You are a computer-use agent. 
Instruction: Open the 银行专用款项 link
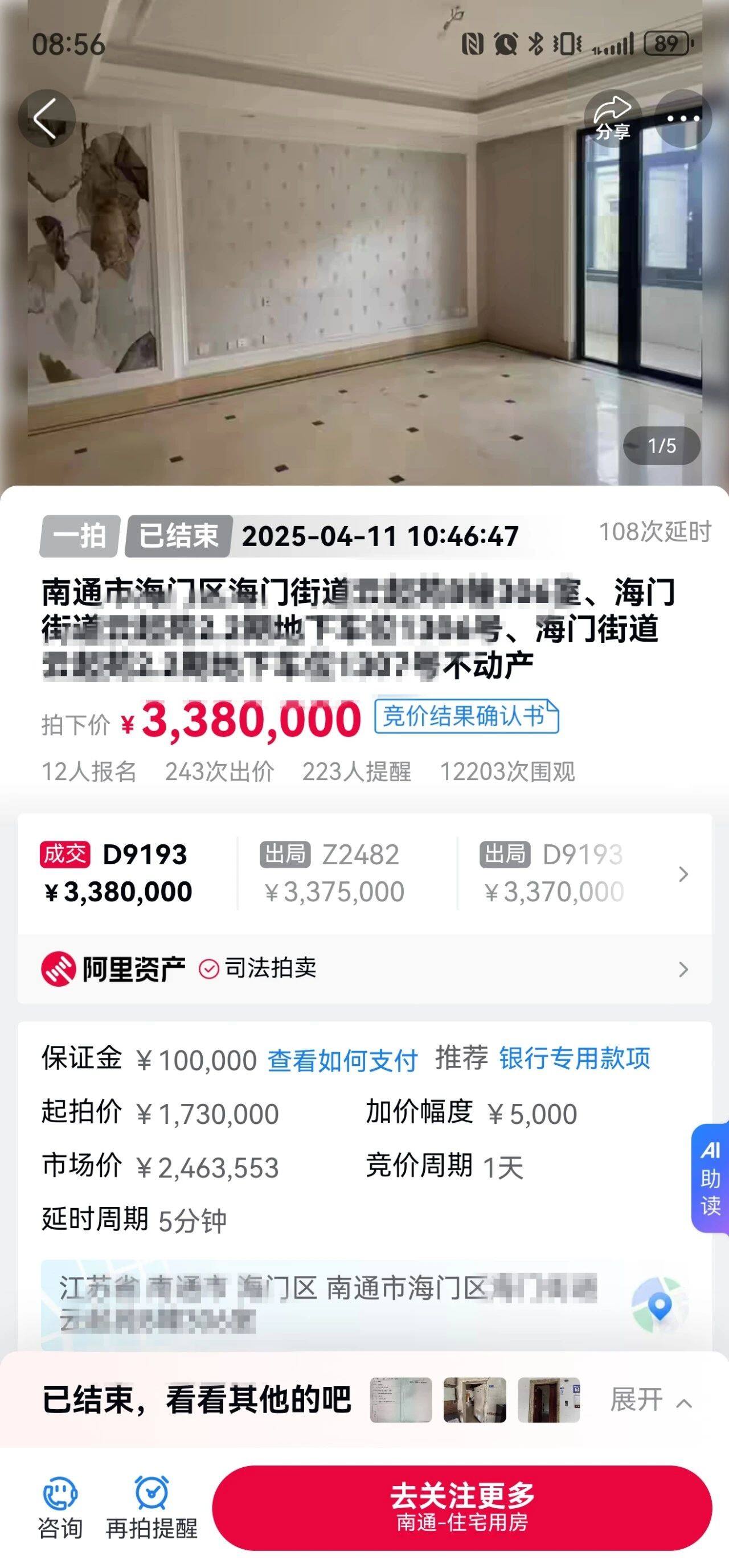point(574,1058)
